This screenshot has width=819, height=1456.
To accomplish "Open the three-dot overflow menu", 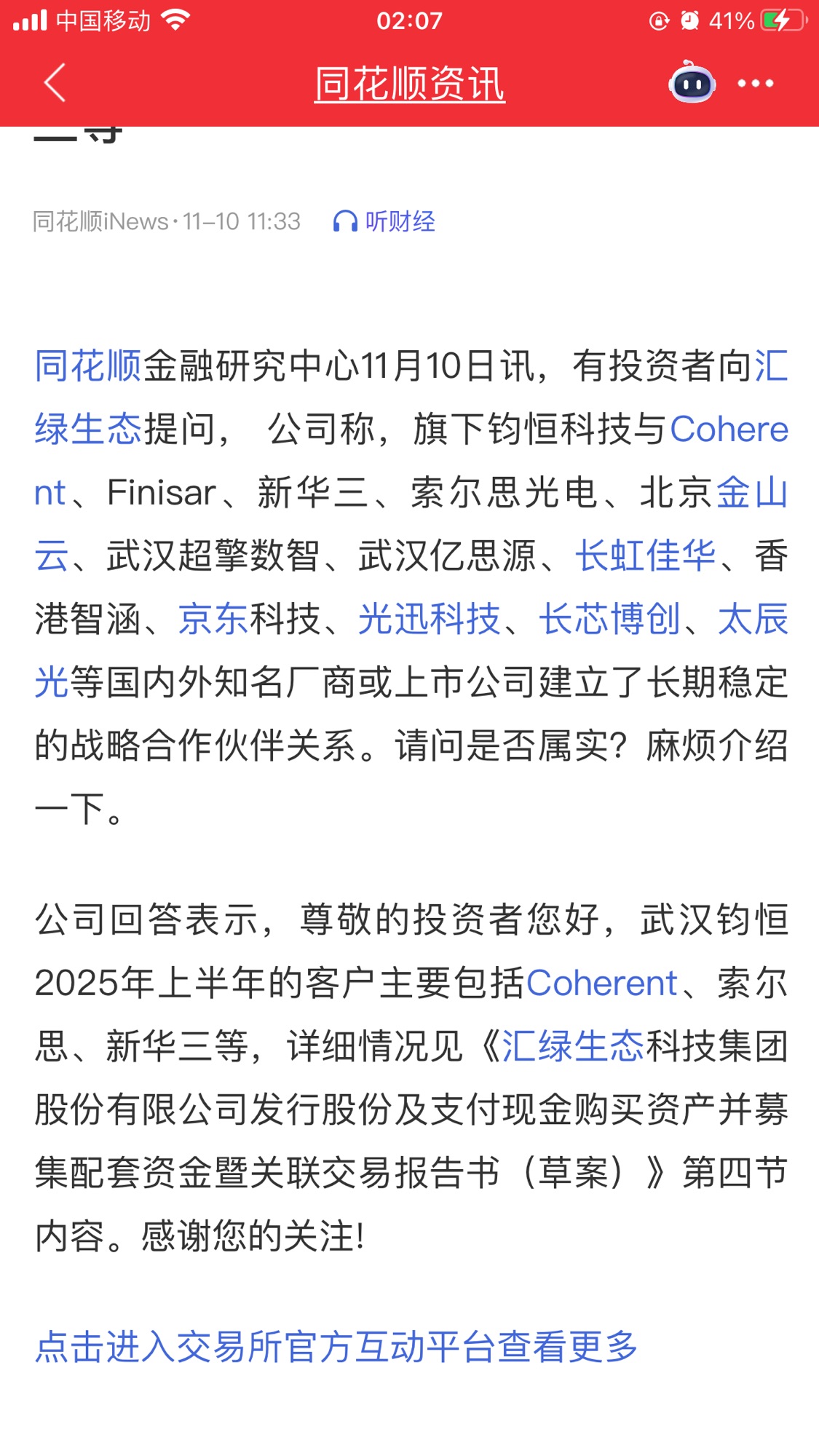I will pyautogui.click(x=755, y=83).
